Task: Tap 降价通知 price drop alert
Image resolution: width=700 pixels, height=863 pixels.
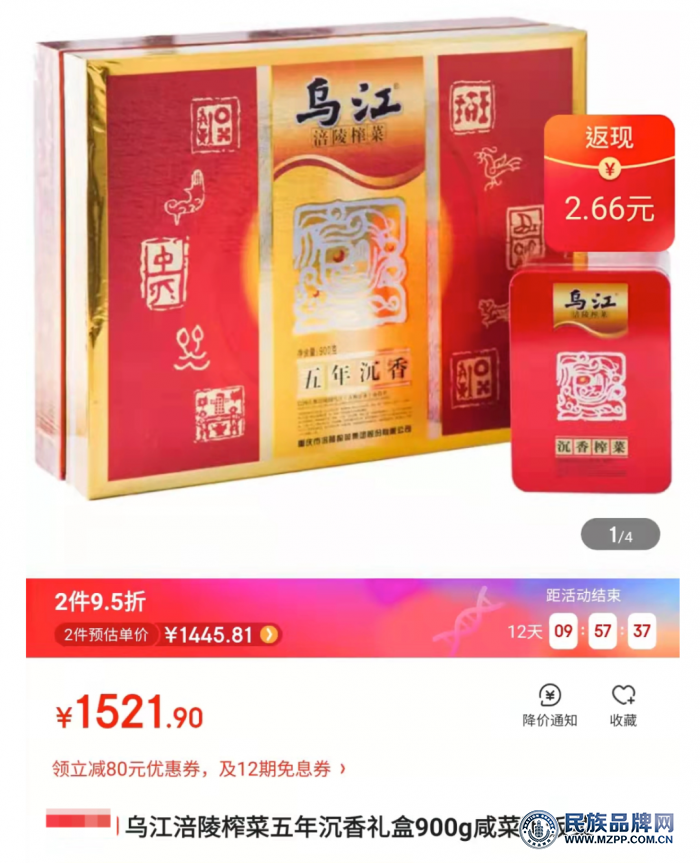Action: 549,705
